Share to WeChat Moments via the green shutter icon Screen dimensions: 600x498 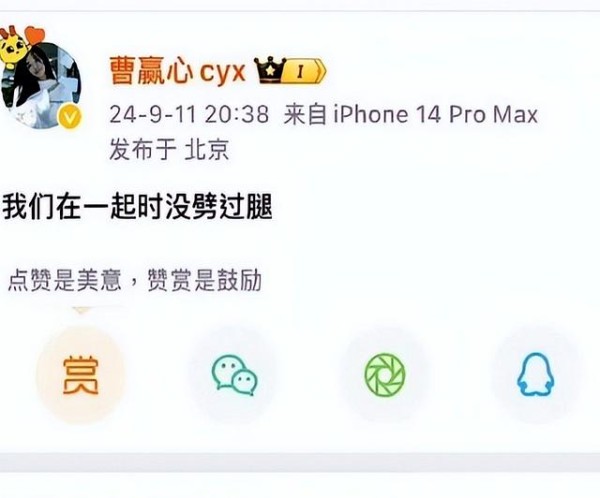[384, 374]
